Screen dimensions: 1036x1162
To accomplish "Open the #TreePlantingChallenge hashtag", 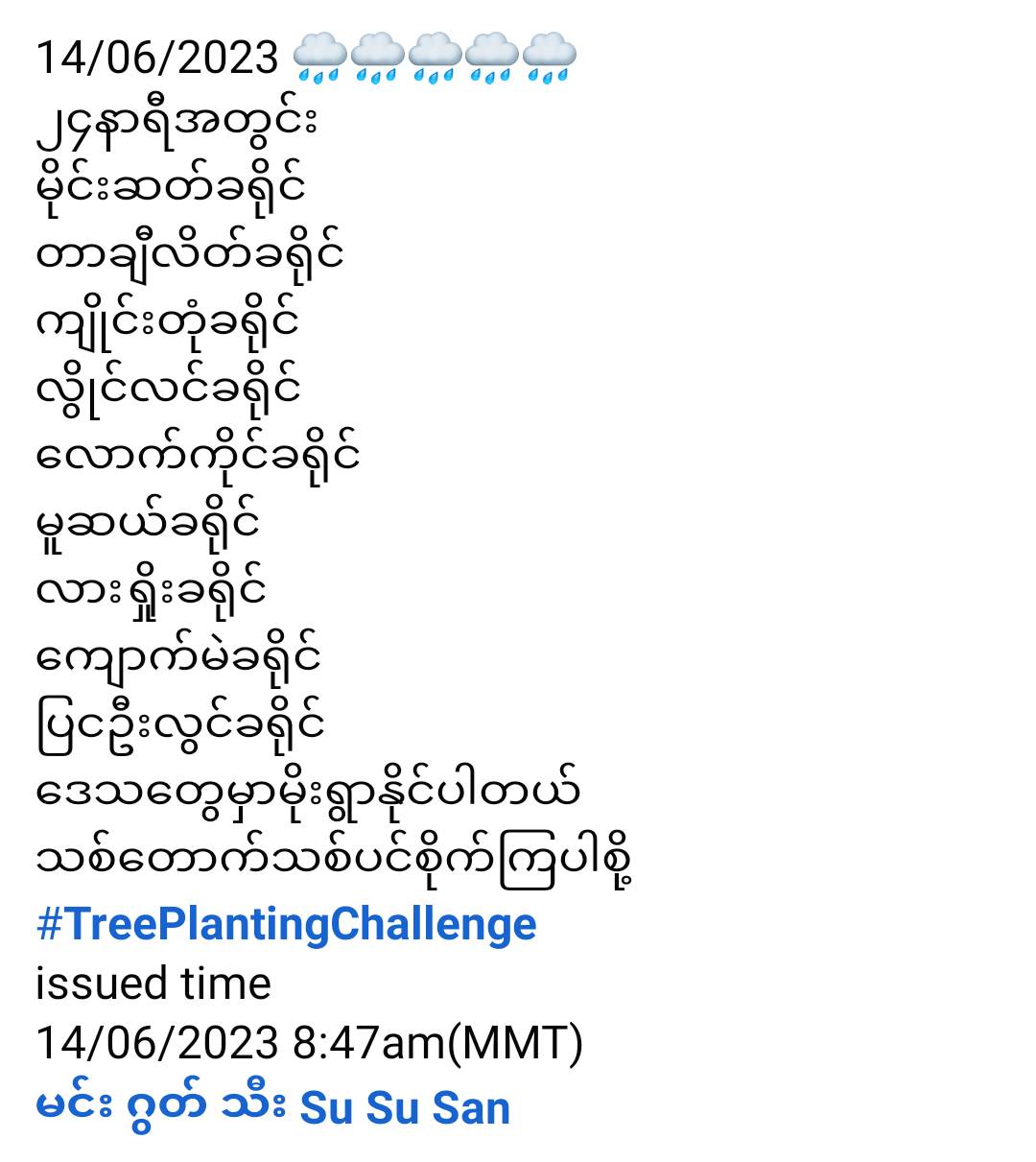I will coord(286,924).
